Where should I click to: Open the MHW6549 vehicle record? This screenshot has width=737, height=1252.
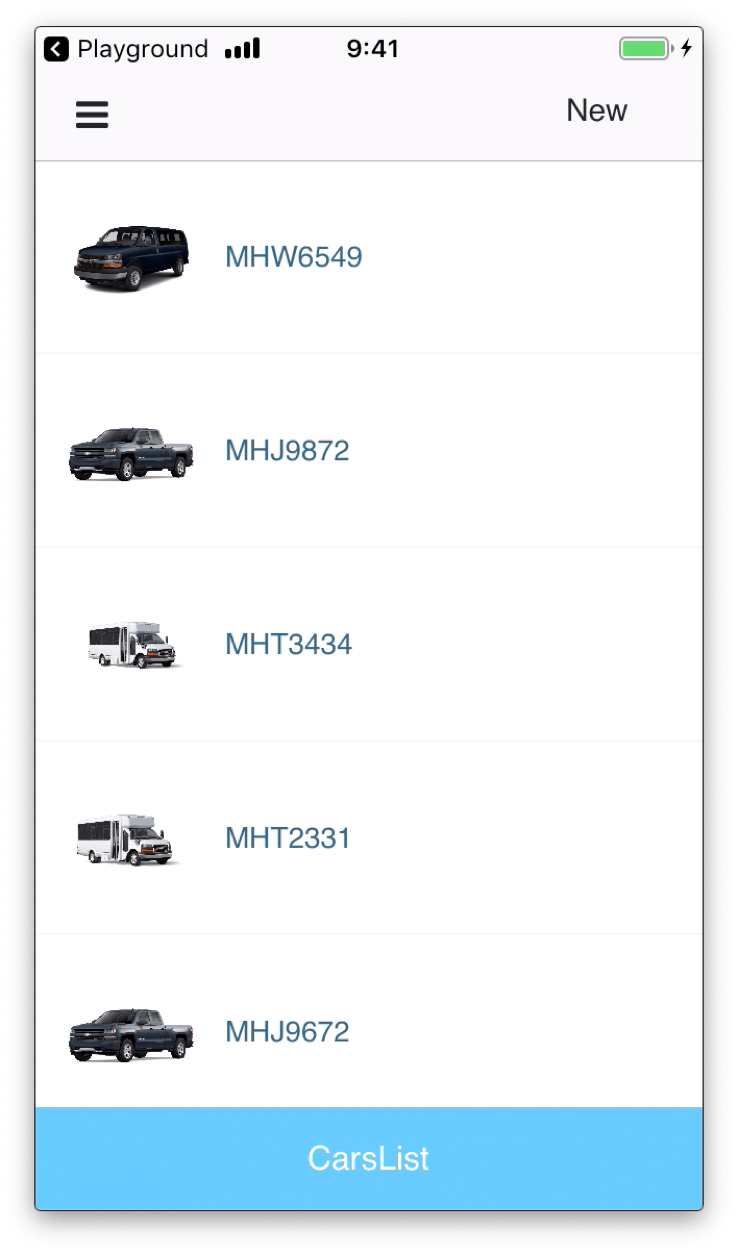[293, 257]
